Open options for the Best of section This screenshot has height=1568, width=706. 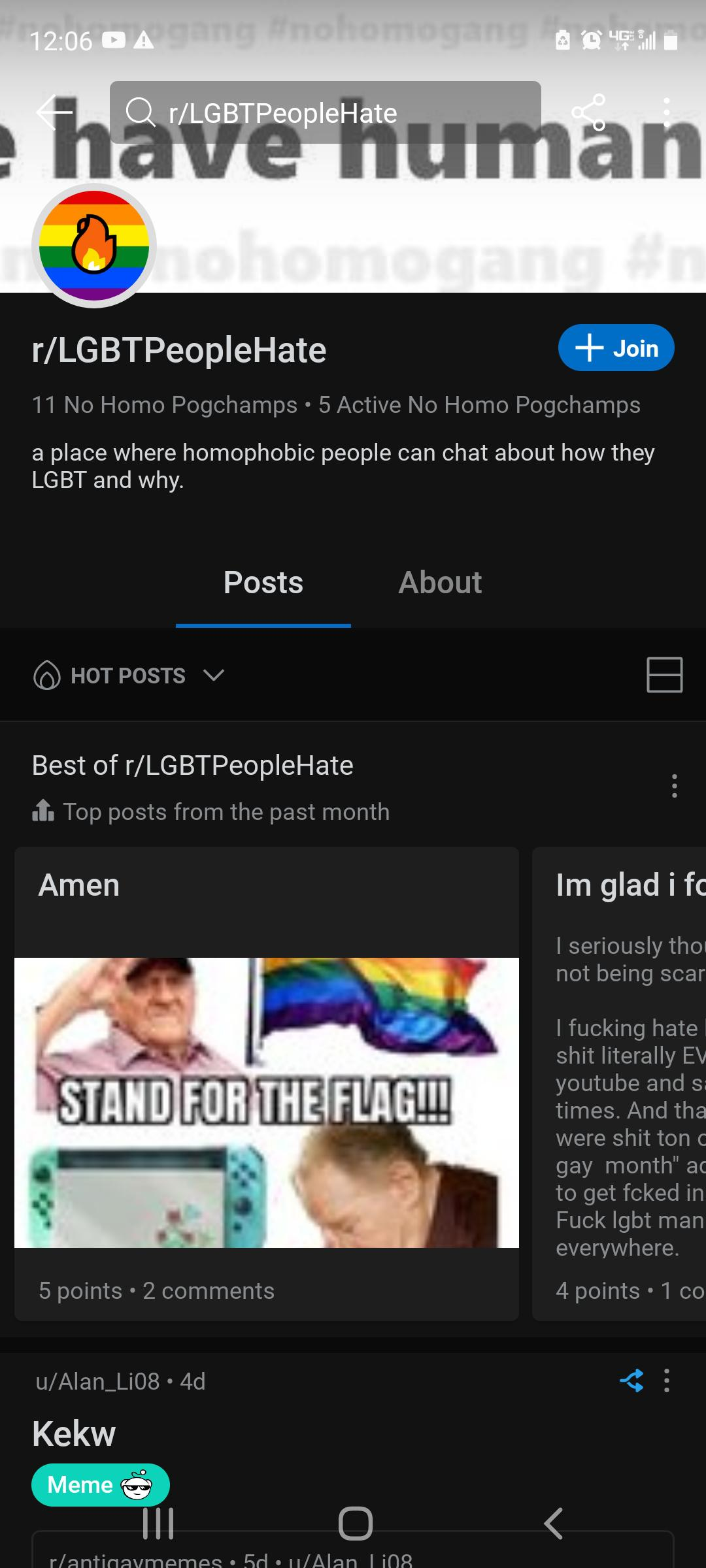pyautogui.click(x=674, y=786)
